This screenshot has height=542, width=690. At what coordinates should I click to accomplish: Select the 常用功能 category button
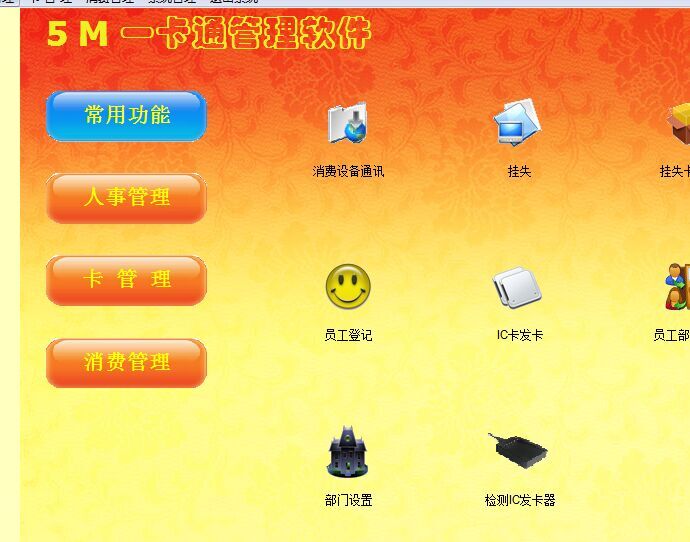(x=126, y=116)
